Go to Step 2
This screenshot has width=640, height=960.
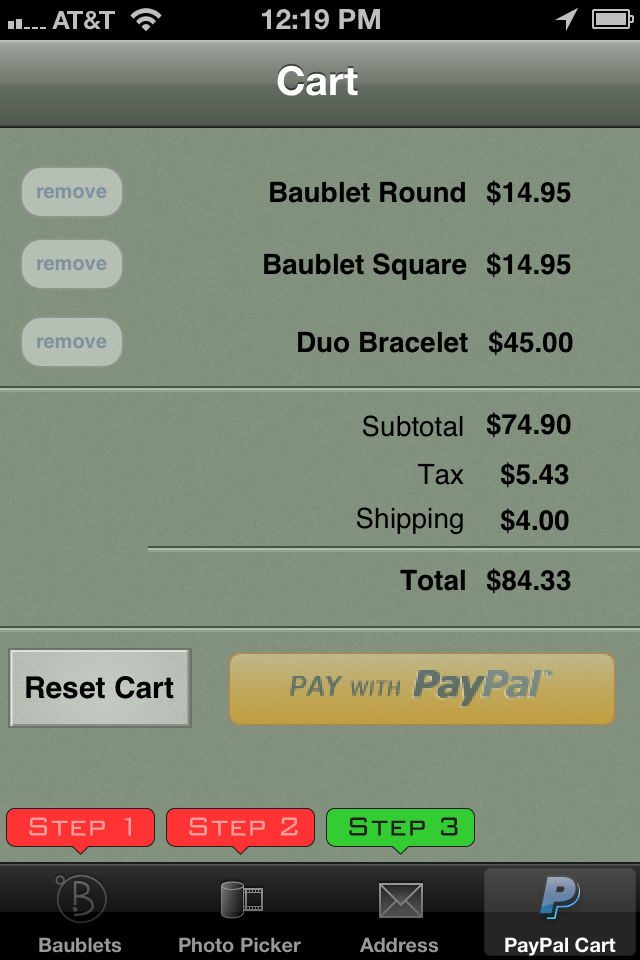[x=241, y=827]
